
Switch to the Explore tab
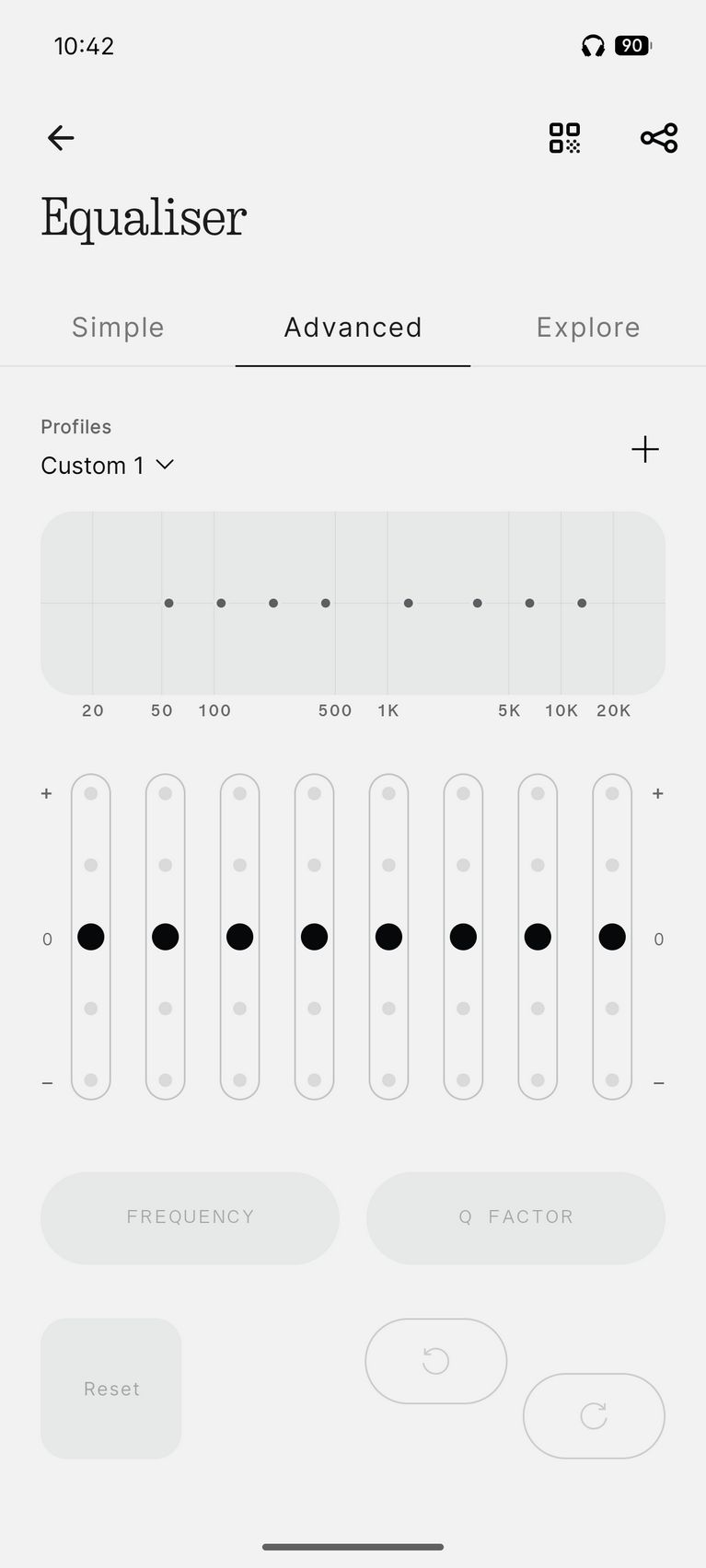(x=588, y=328)
